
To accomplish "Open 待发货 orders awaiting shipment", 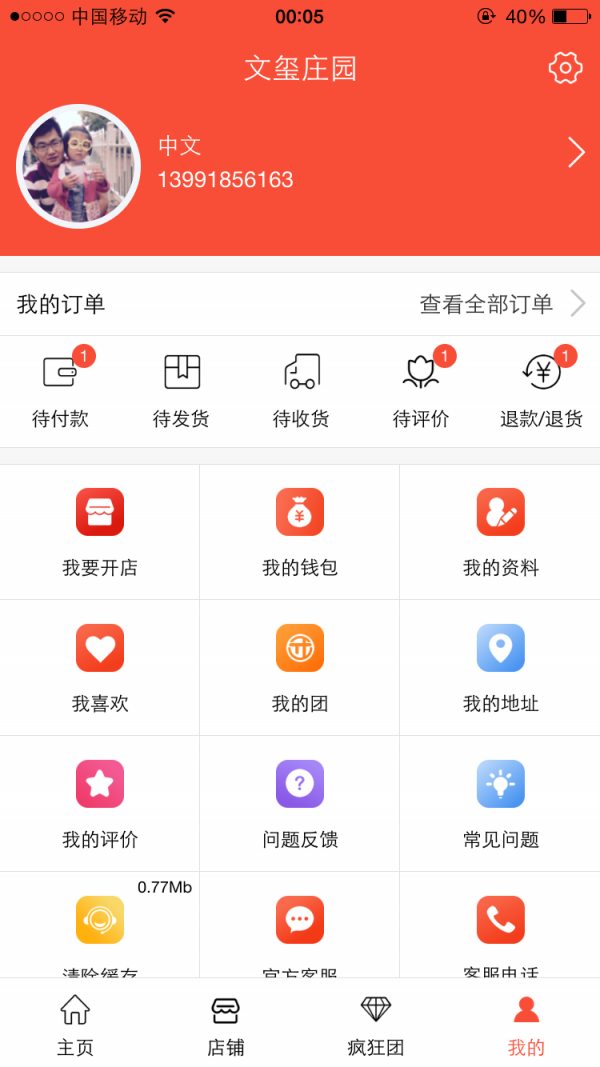I will click(x=181, y=390).
